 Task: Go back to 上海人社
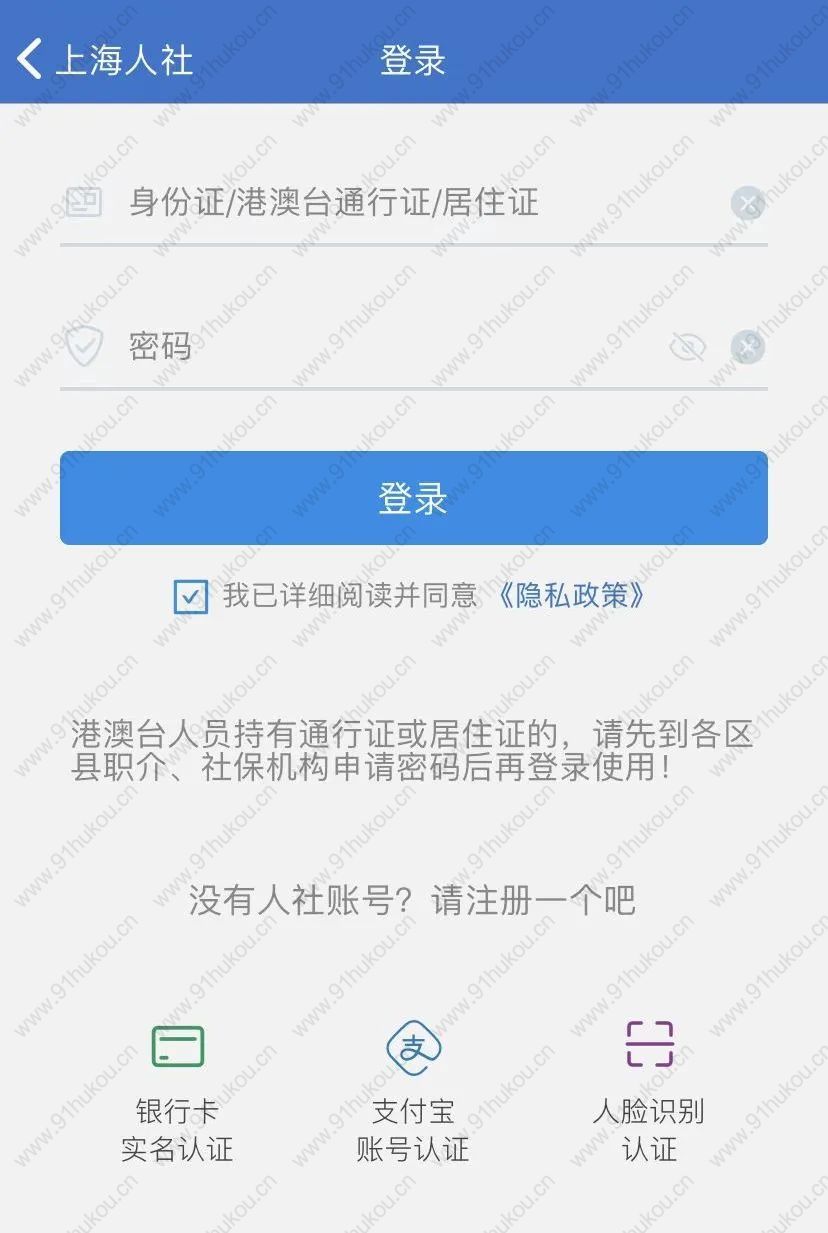point(100,59)
